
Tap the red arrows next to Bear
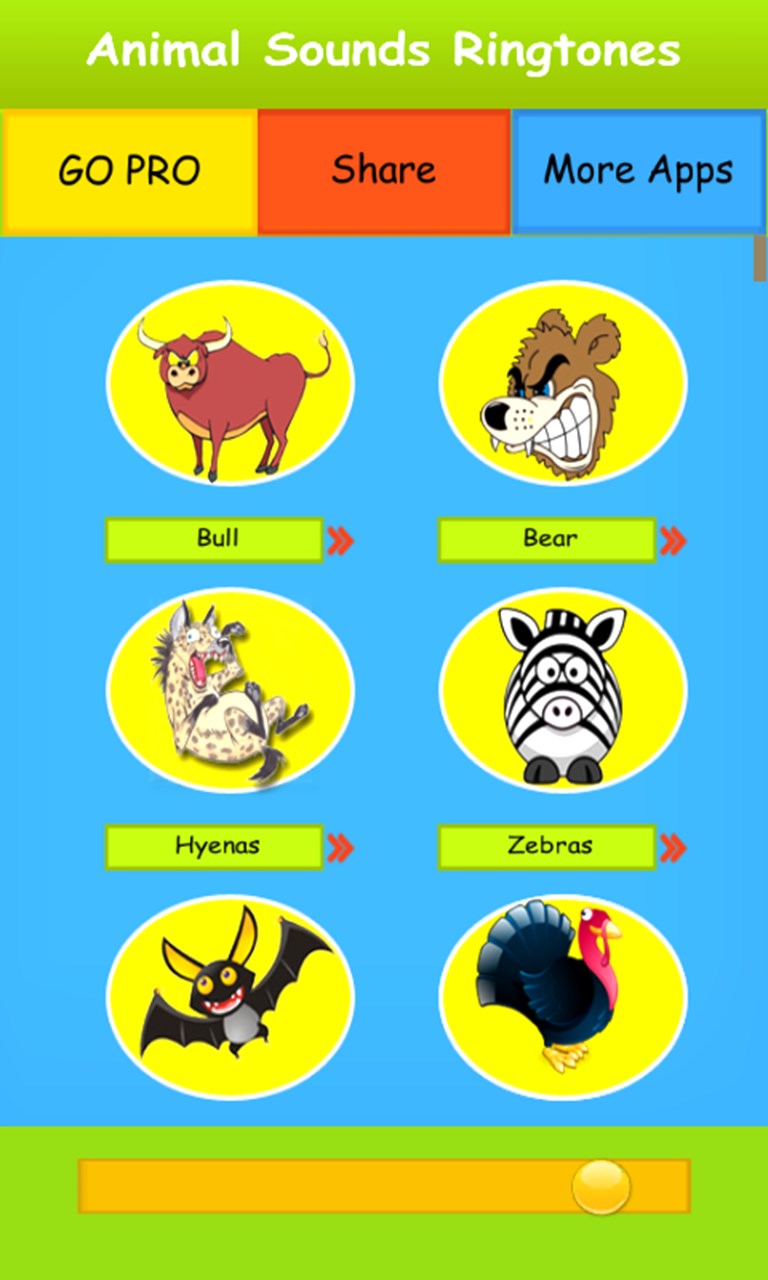(x=674, y=541)
